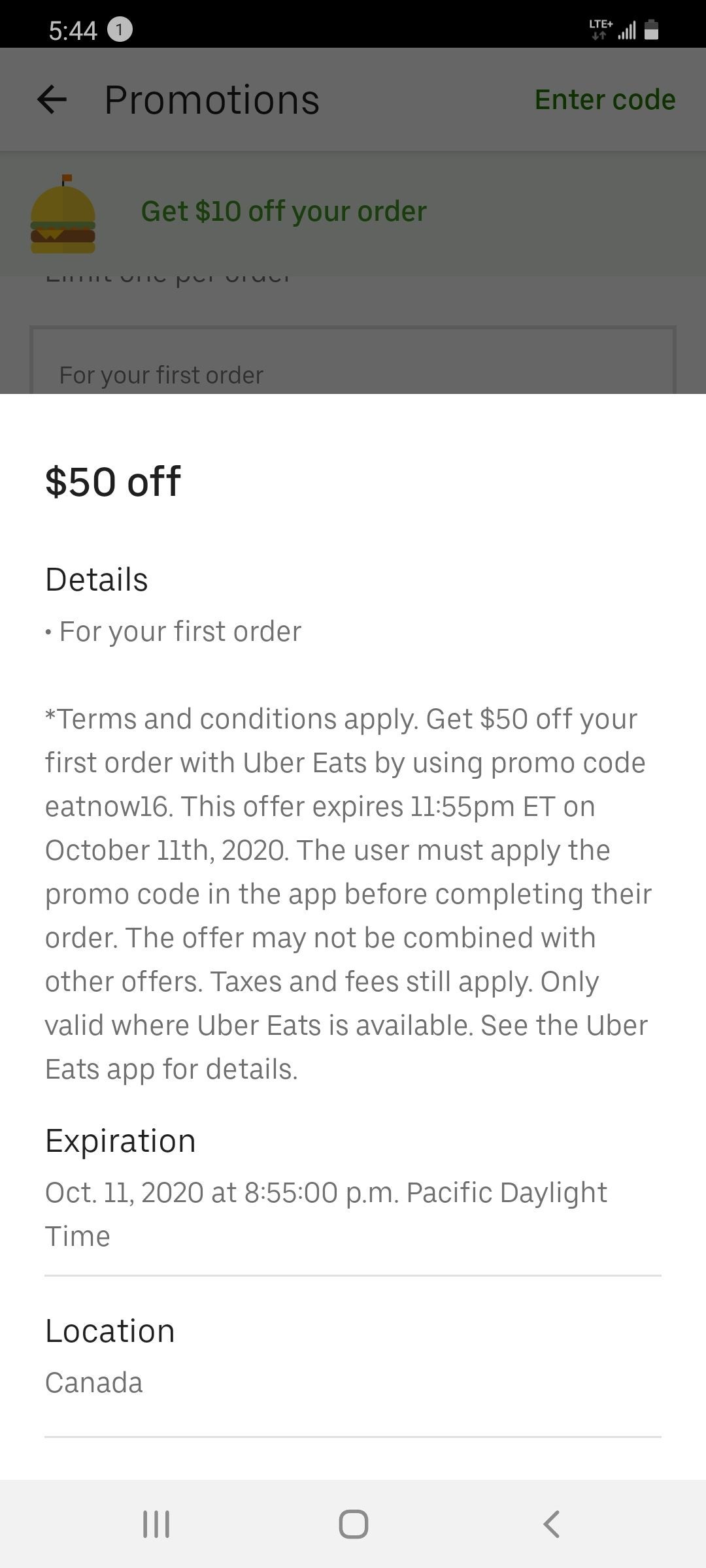Tap the battery status icon
The width and height of the screenshot is (706, 1568).
(652, 29)
